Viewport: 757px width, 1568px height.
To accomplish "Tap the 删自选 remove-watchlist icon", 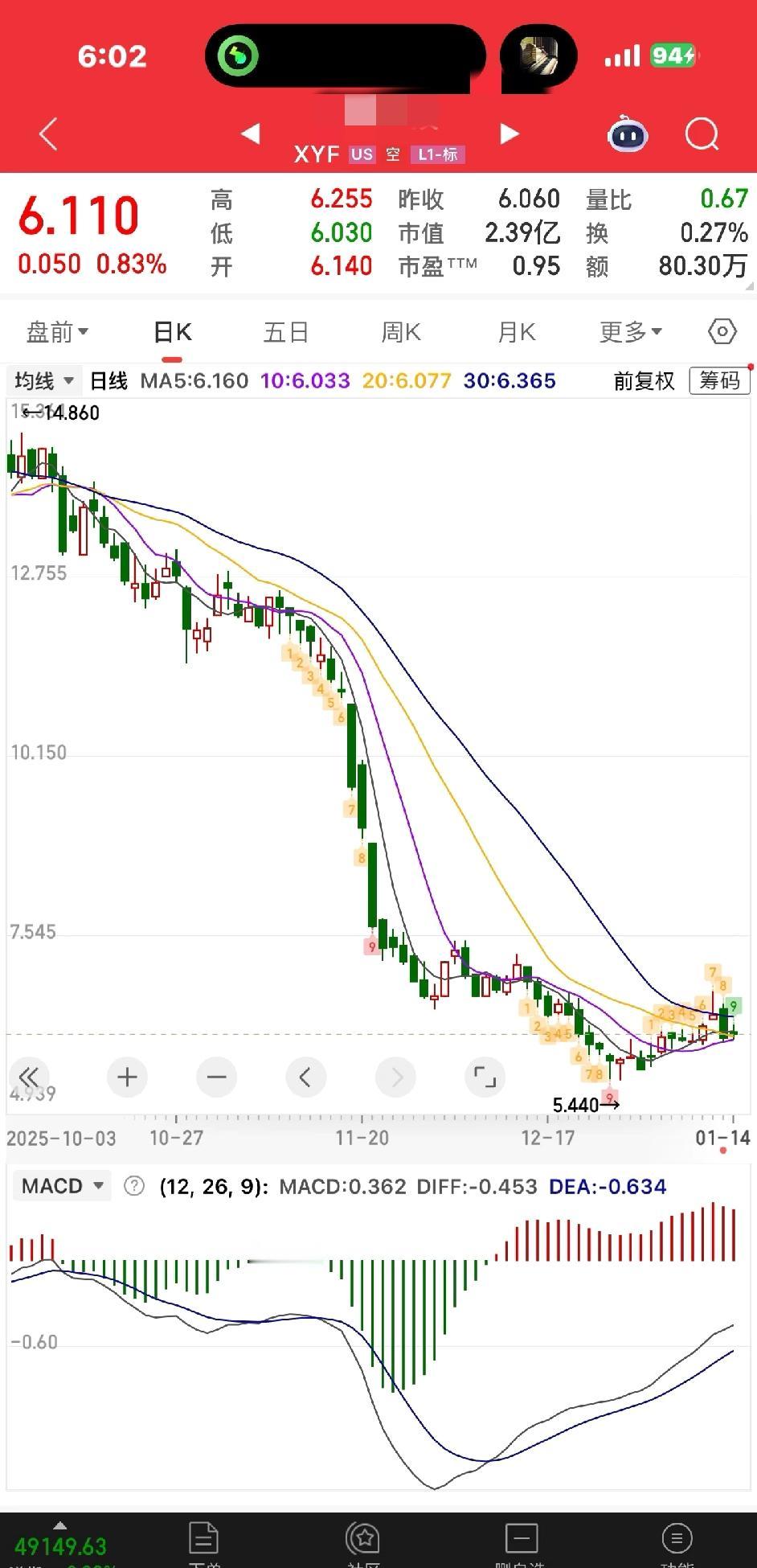I will pyautogui.click(x=521, y=1537).
